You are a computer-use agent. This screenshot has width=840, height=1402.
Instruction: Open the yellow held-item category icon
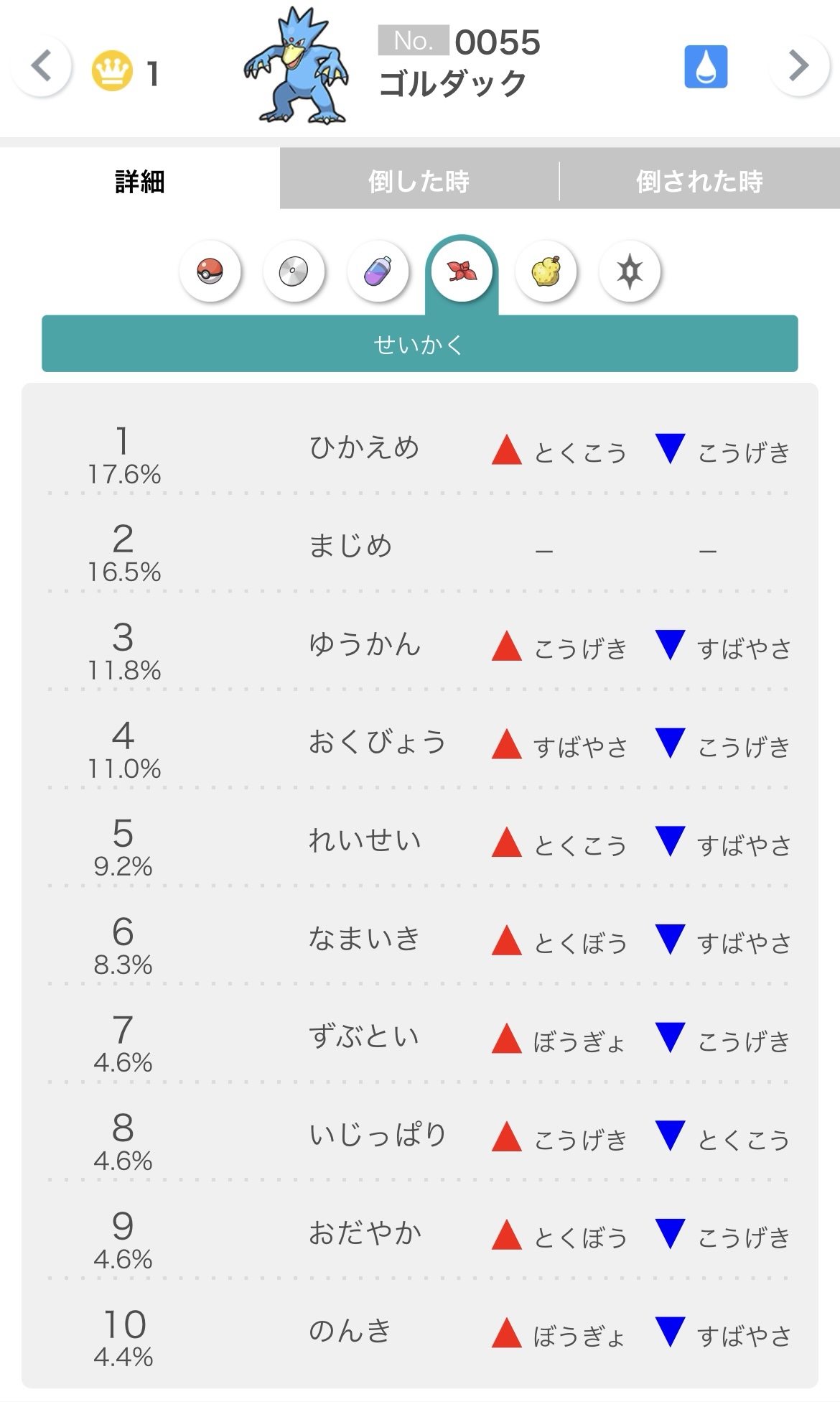(x=546, y=272)
